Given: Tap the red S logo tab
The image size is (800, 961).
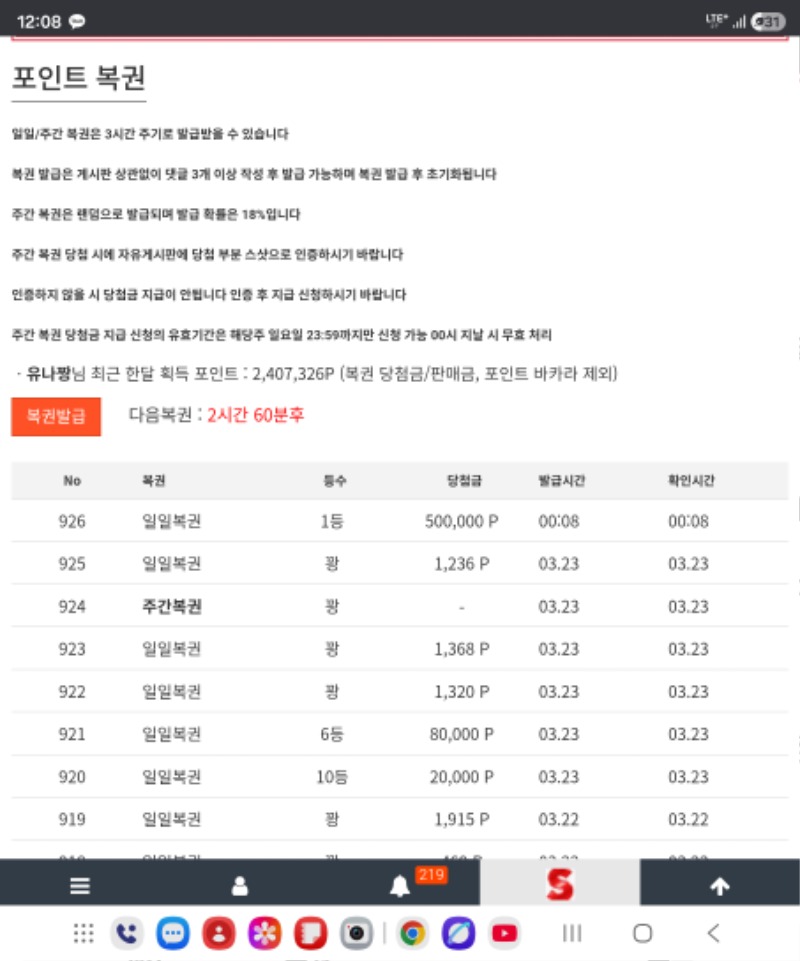Looking at the screenshot, I should (x=559, y=884).
